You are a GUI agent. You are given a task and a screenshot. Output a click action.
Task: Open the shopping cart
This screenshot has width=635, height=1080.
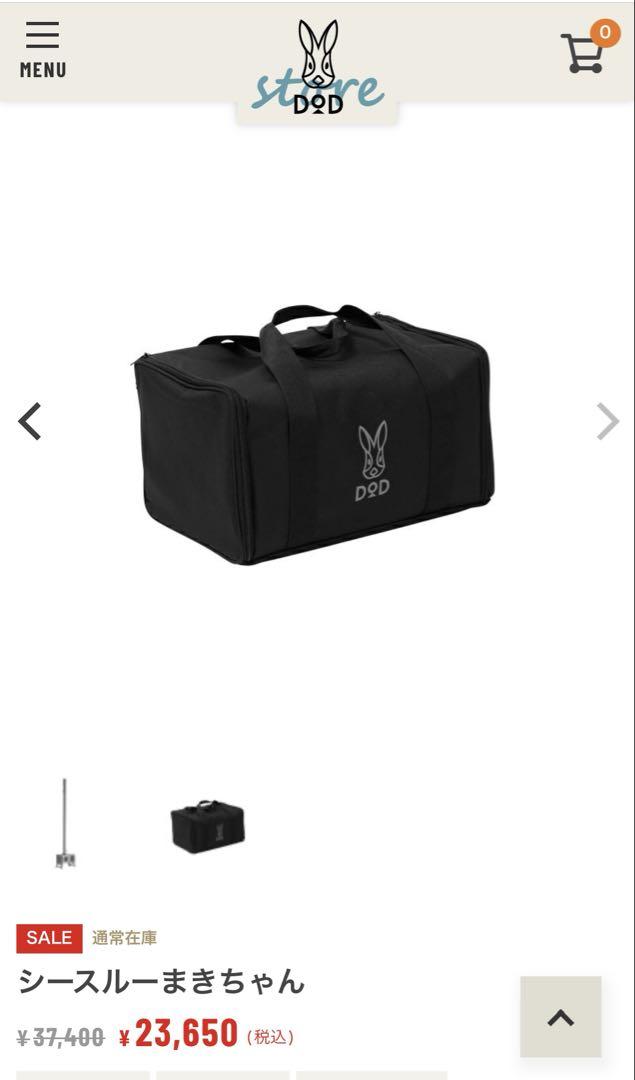[584, 52]
